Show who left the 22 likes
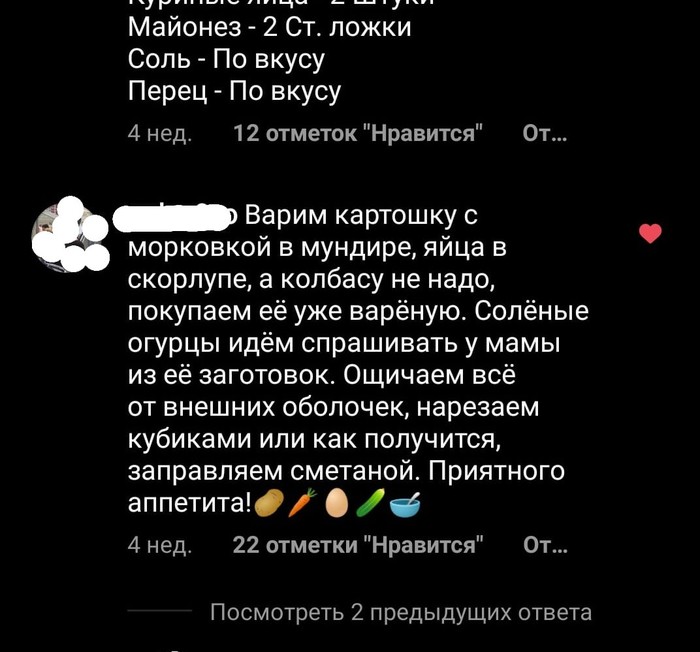Viewport: 700px width, 652px height. [x=358, y=545]
